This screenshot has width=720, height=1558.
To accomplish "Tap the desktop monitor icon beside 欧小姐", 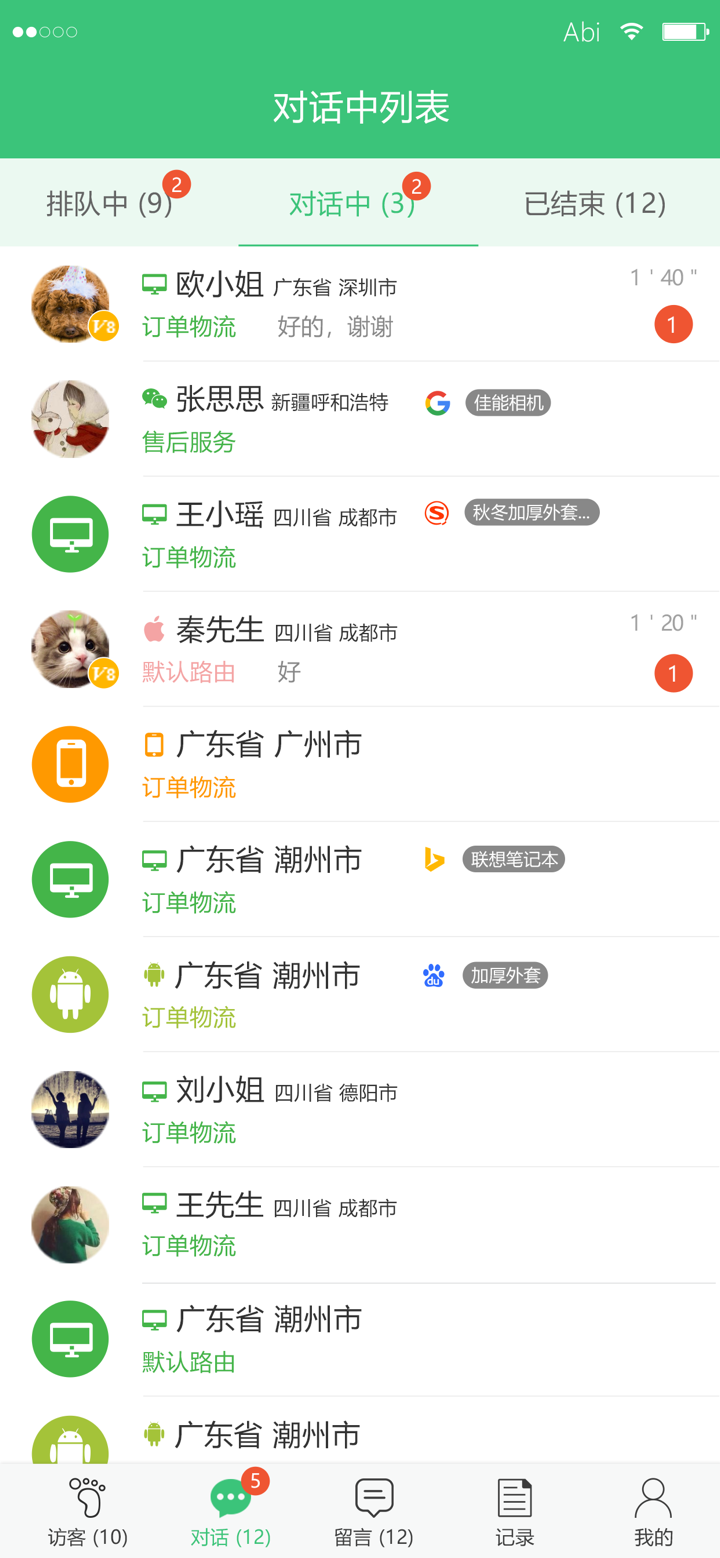I will (155, 283).
